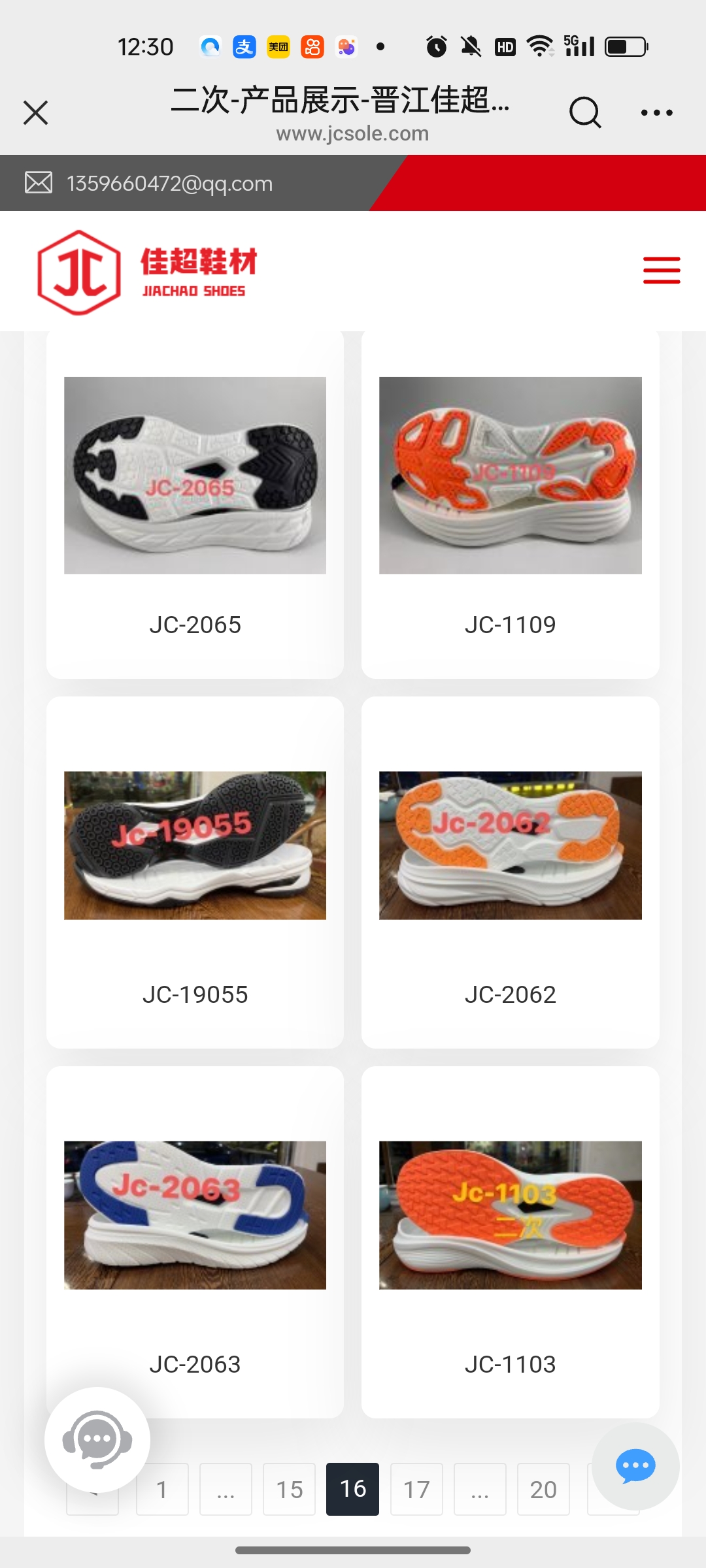Jump to last page 20
Viewport: 706px width, 1568px height.
click(x=543, y=1490)
